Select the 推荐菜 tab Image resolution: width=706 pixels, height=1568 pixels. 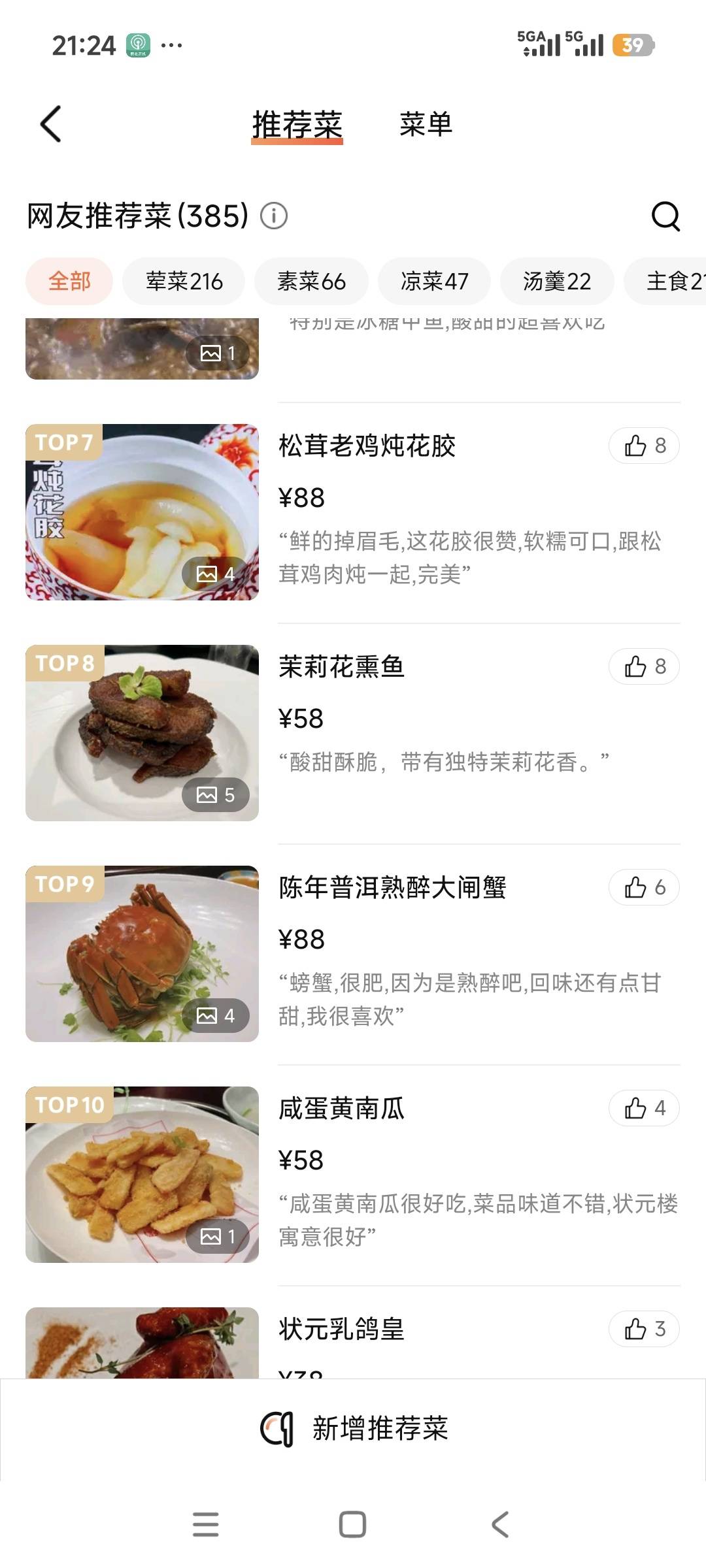297,124
